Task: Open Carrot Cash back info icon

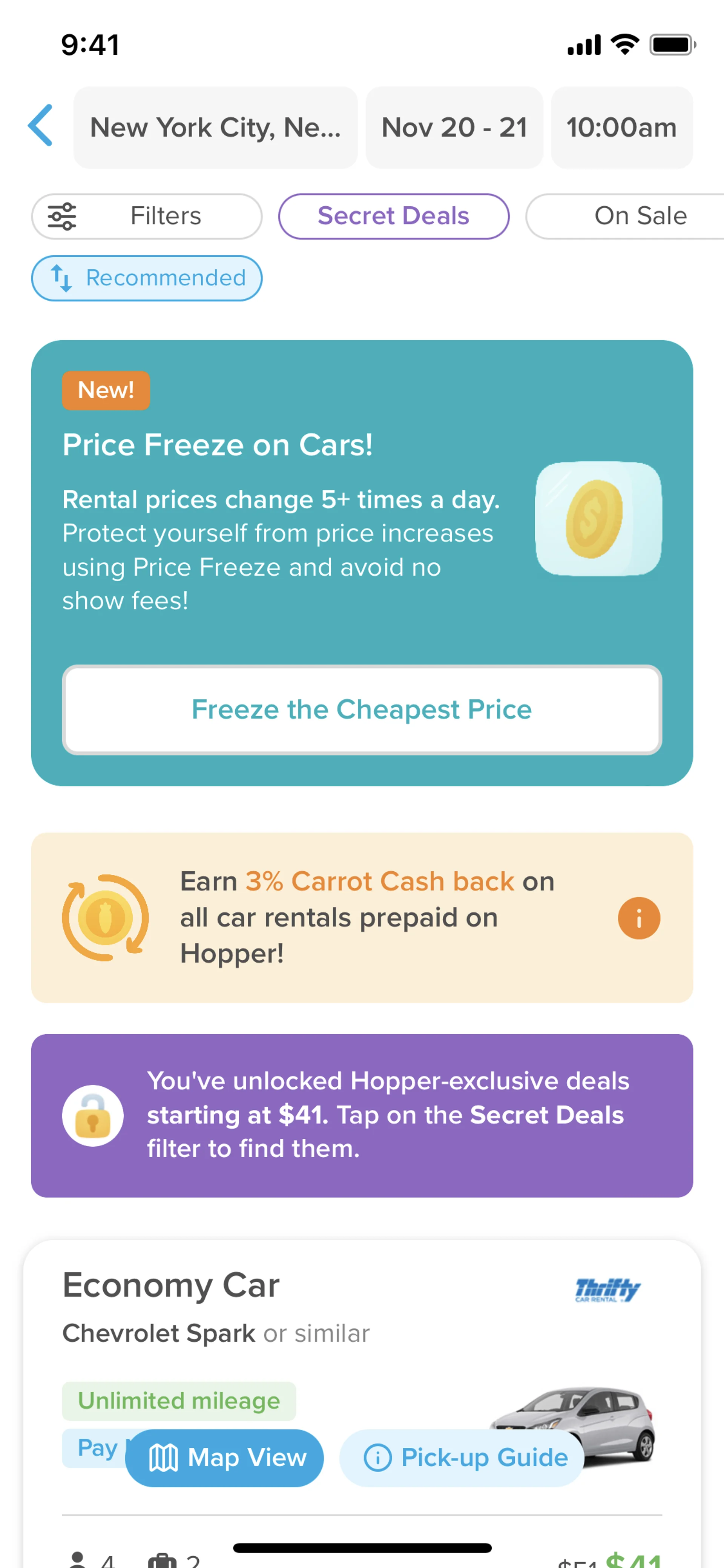Action: [638, 918]
